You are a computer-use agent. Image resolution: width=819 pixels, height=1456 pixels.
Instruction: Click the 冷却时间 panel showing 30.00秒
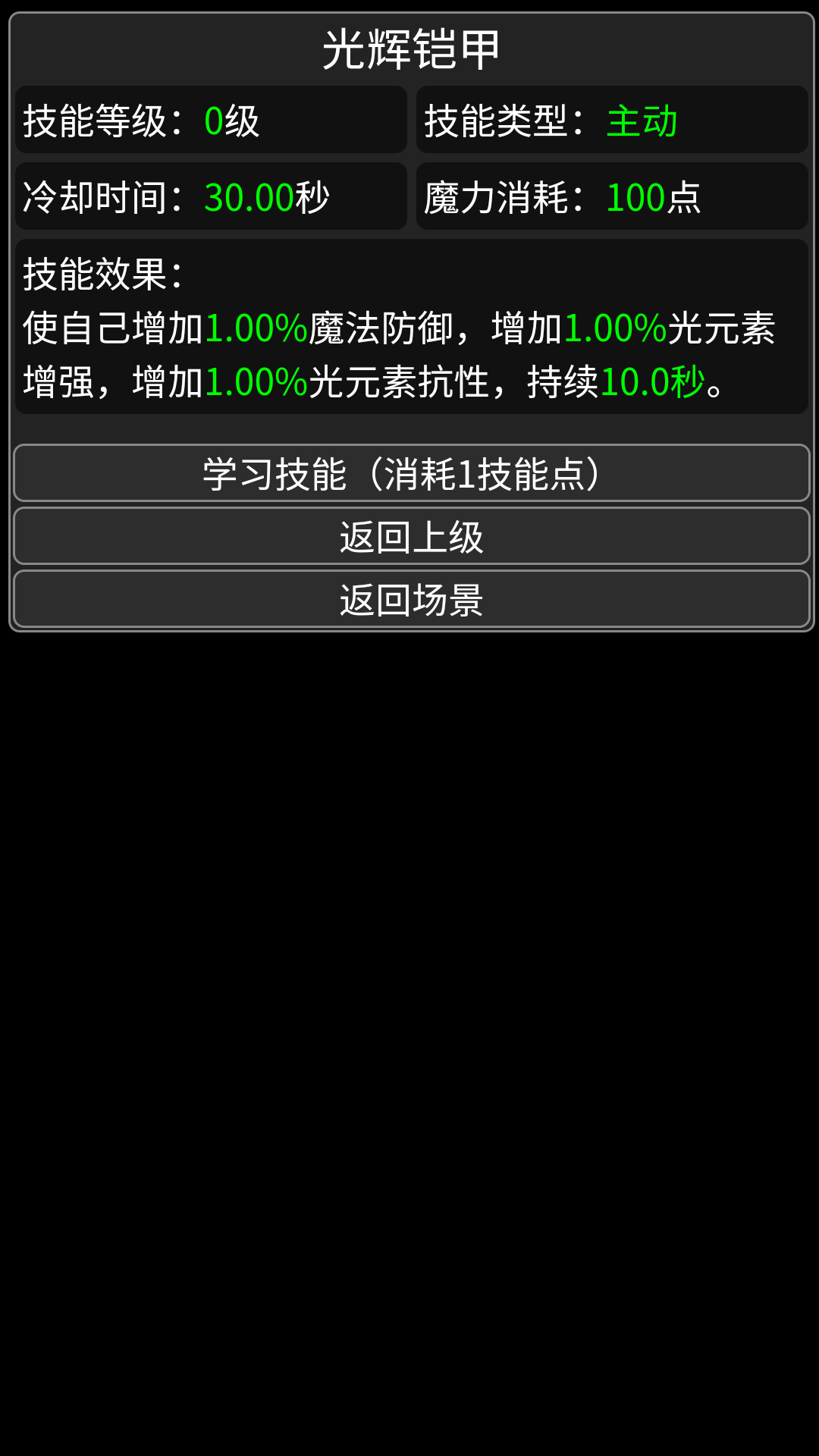pos(210,197)
